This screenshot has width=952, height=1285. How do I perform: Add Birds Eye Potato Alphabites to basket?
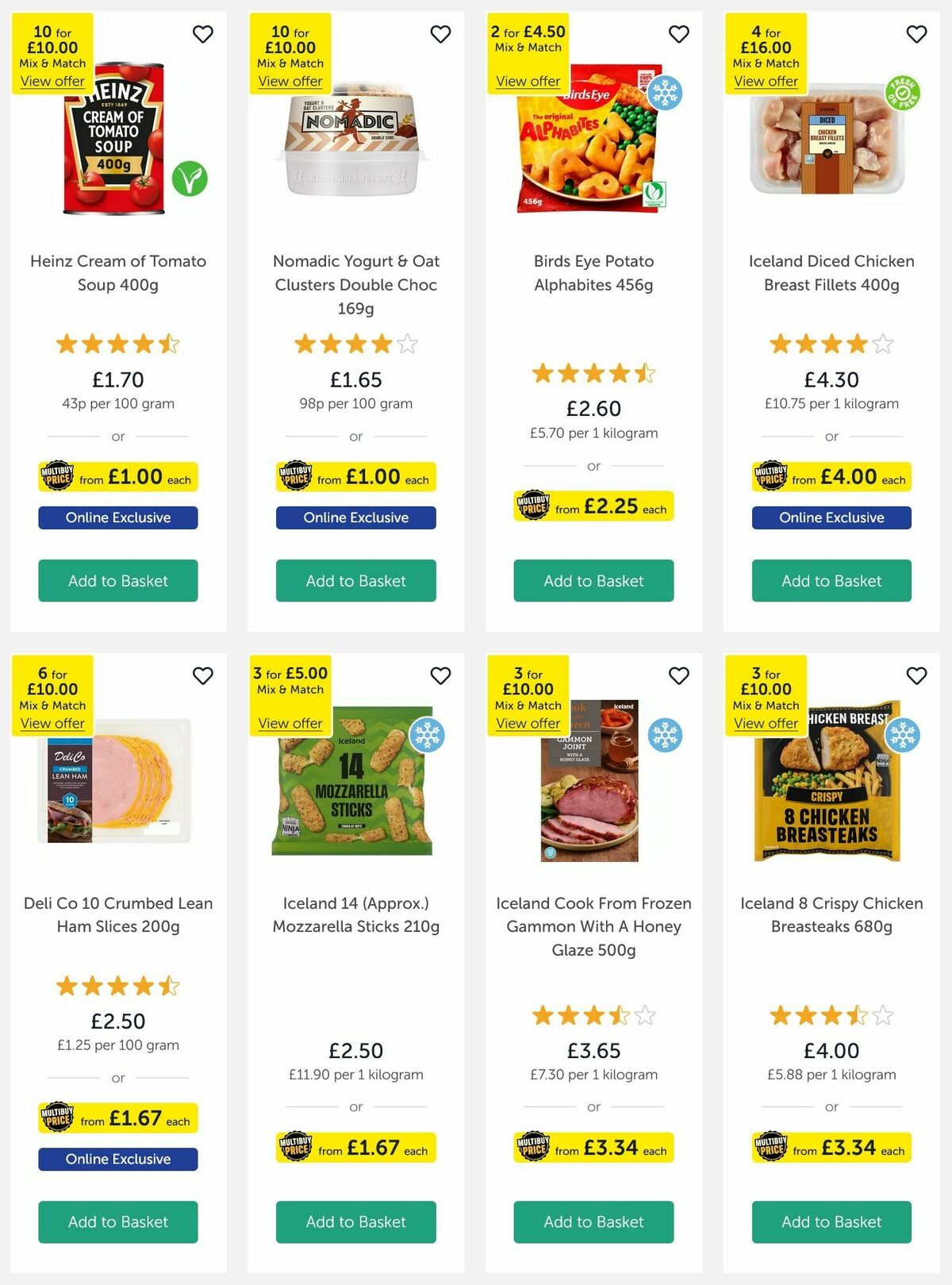tap(593, 580)
